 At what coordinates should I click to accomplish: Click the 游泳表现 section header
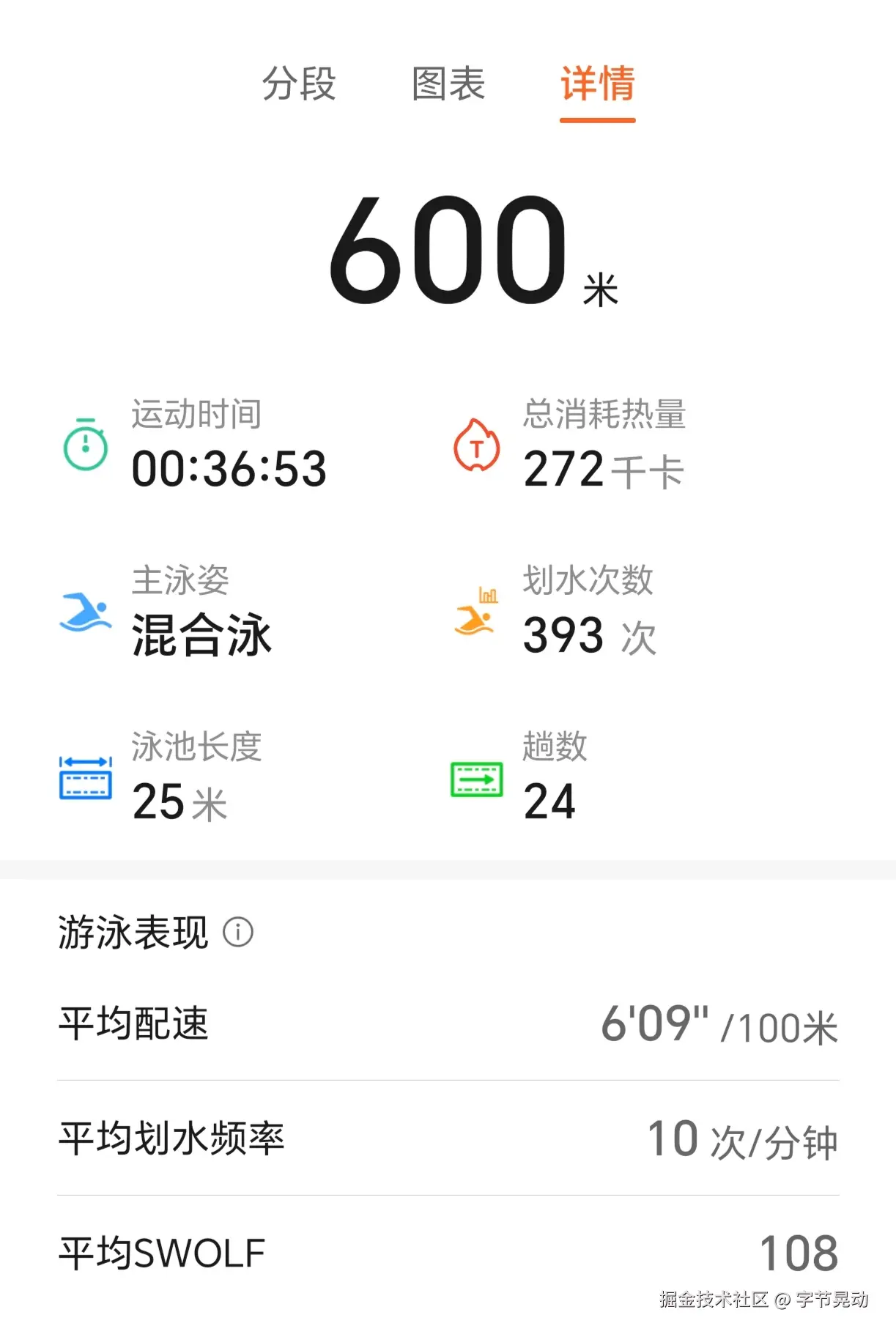[132, 931]
